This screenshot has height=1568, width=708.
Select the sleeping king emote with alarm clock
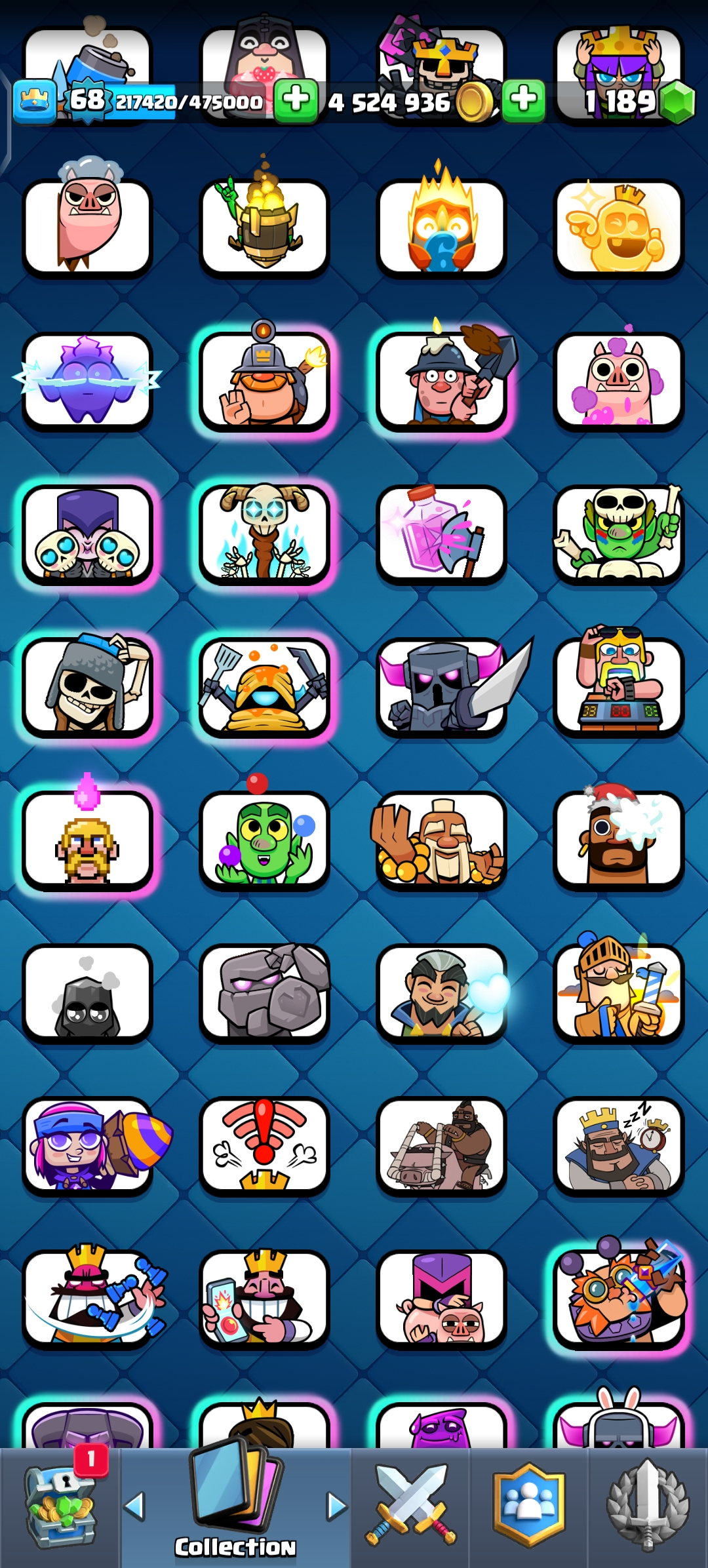pos(618,1146)
